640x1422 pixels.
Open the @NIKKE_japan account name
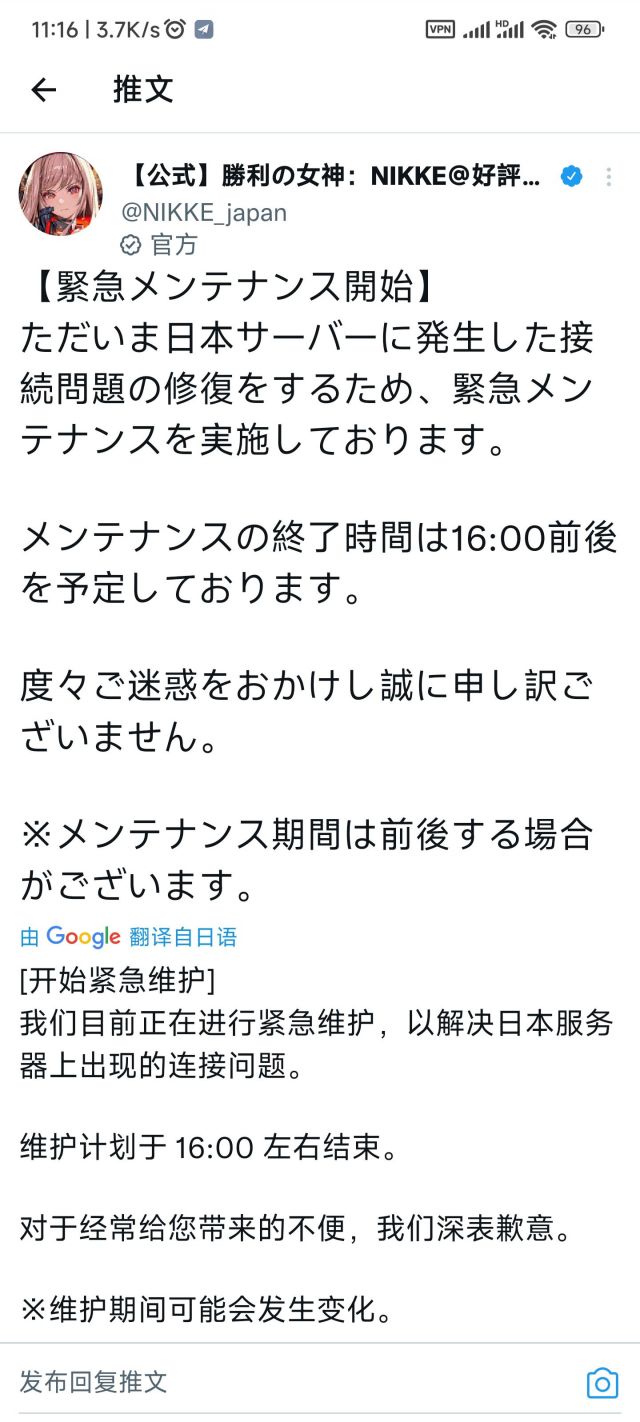click(204, 212)
